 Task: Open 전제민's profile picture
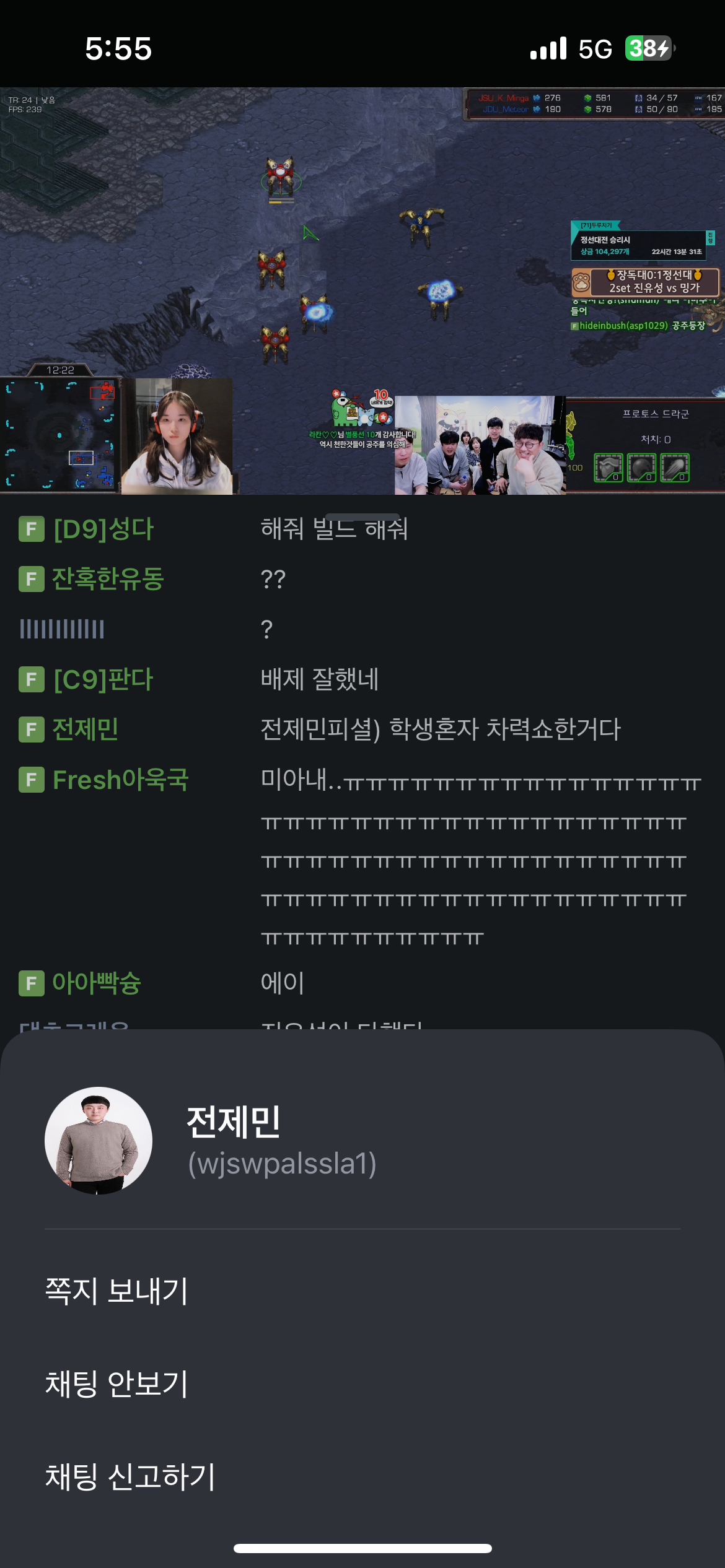click(x=99, y=1140)
